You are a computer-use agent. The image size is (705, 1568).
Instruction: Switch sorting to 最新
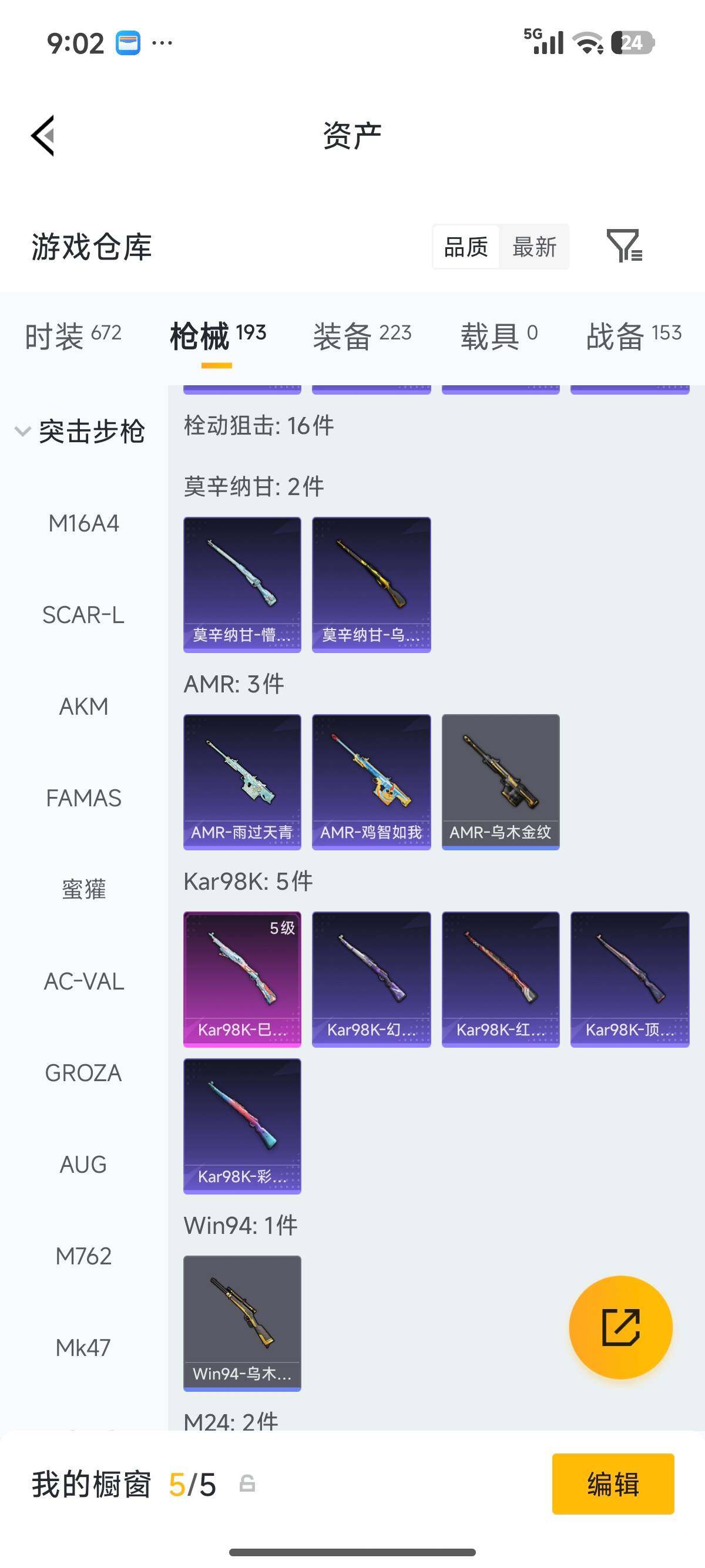point(535,247)
